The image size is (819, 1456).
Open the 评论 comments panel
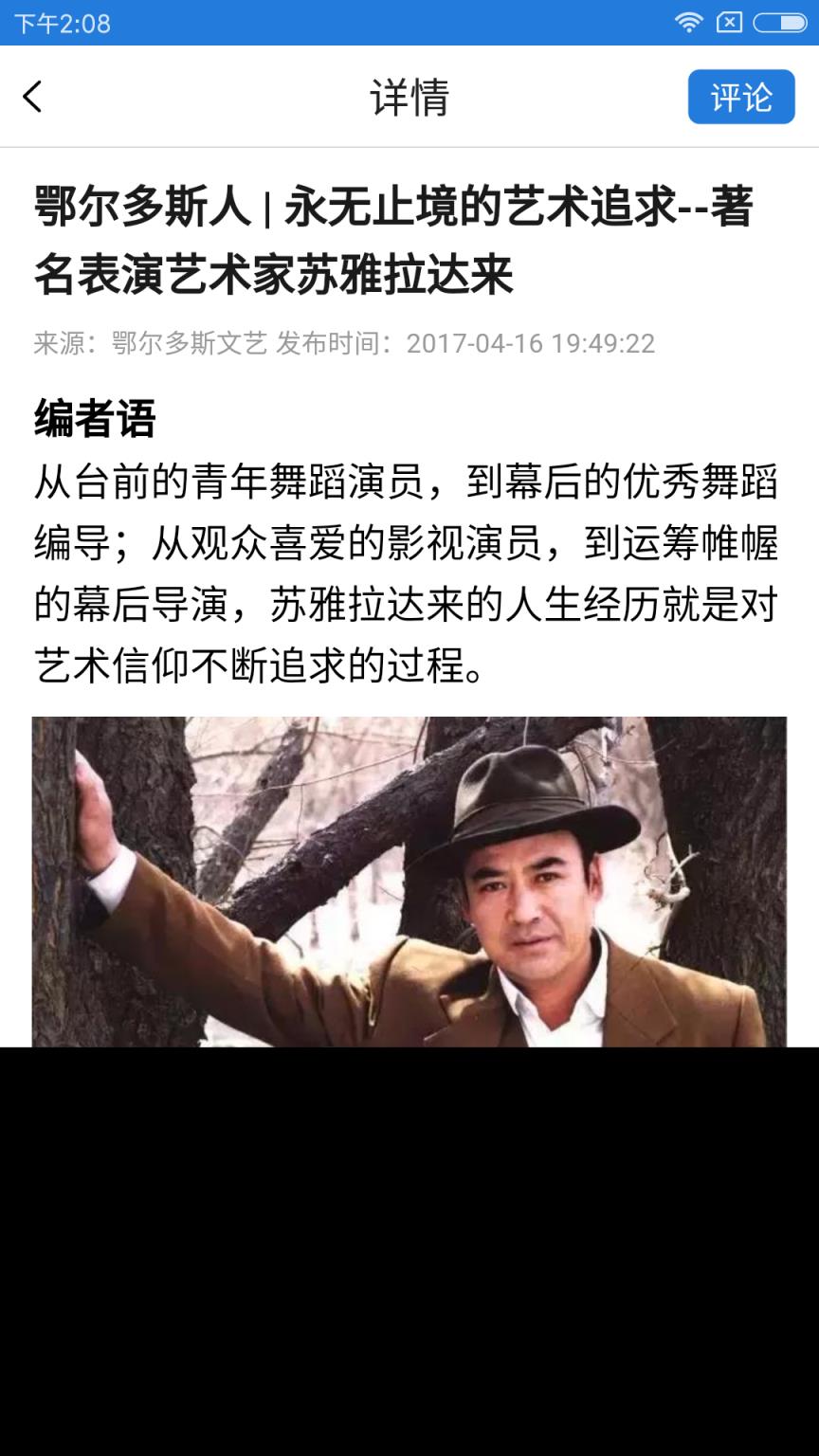click(741, 97)
